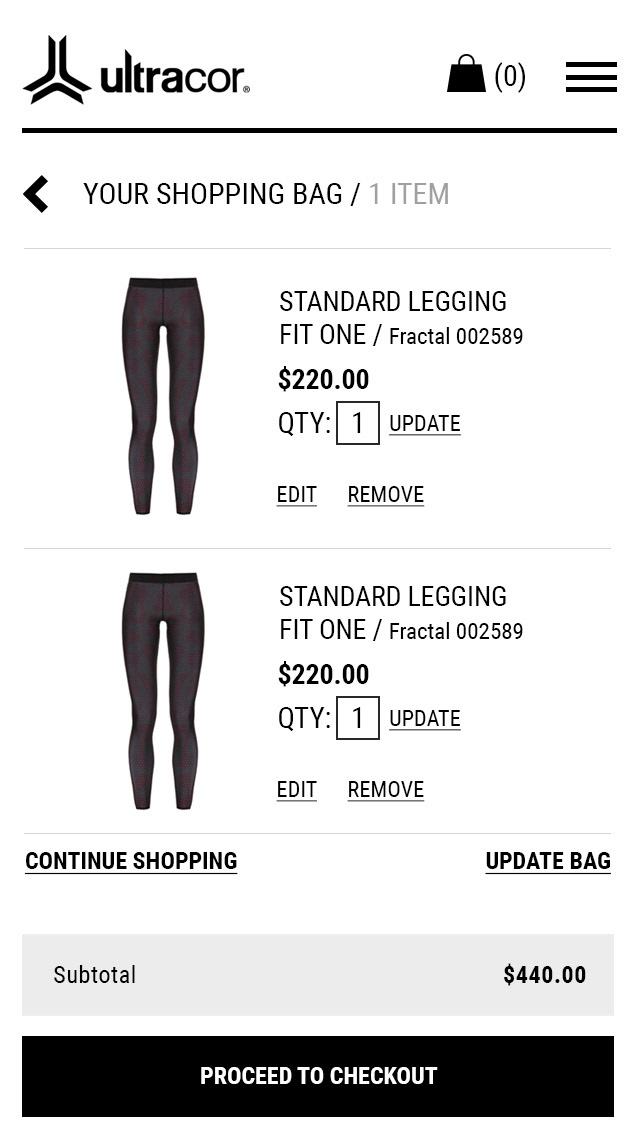Viewport: 640px width, 1137px height.
Task: Open the first Standard Legging product image
Action: 162,396
